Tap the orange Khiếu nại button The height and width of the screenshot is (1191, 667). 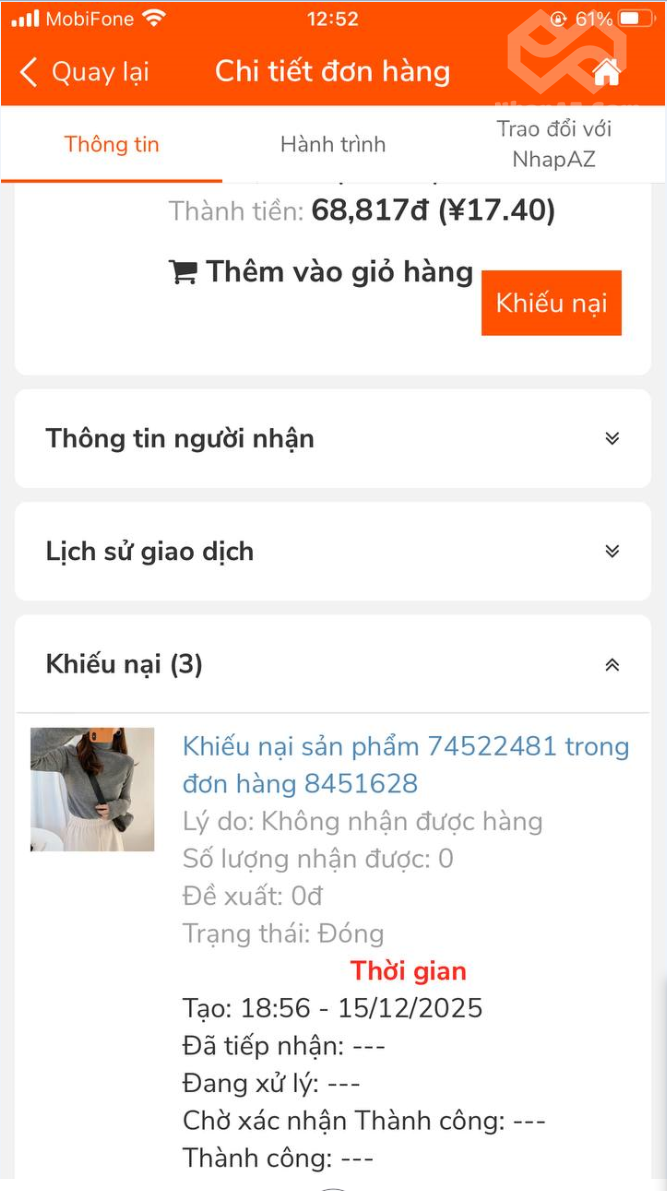click(551, 303)
